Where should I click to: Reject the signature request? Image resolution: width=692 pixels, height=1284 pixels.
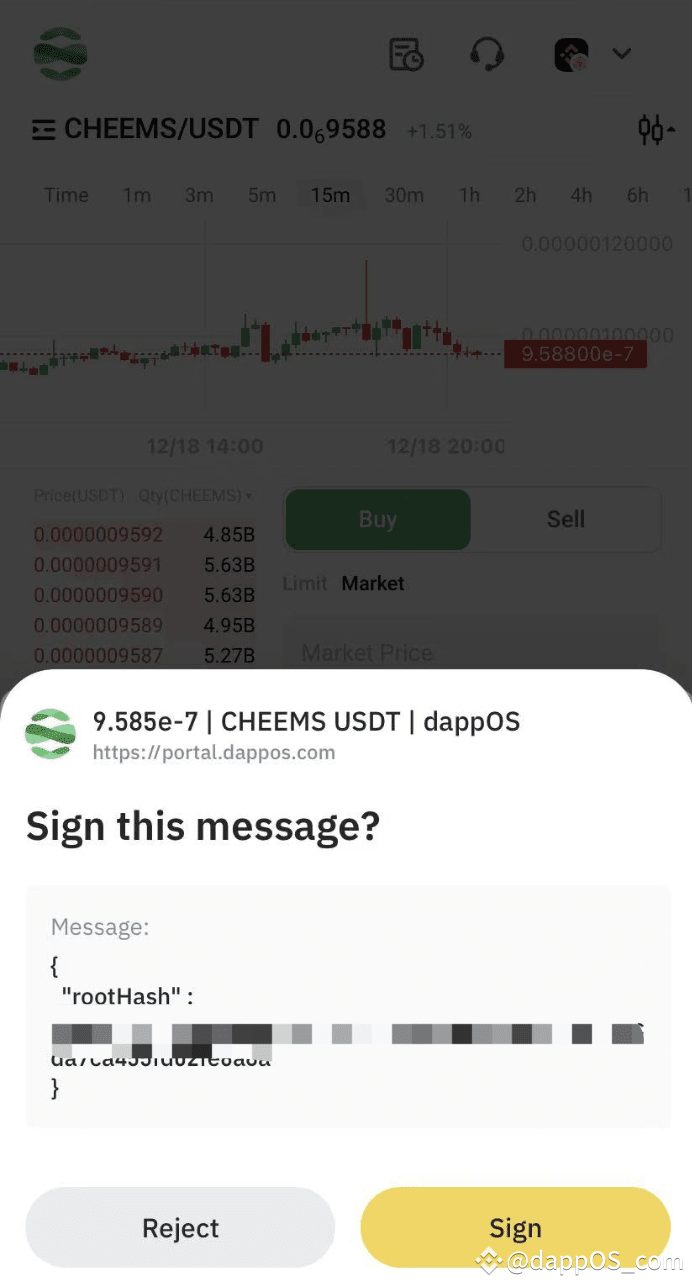point(180,1227)
